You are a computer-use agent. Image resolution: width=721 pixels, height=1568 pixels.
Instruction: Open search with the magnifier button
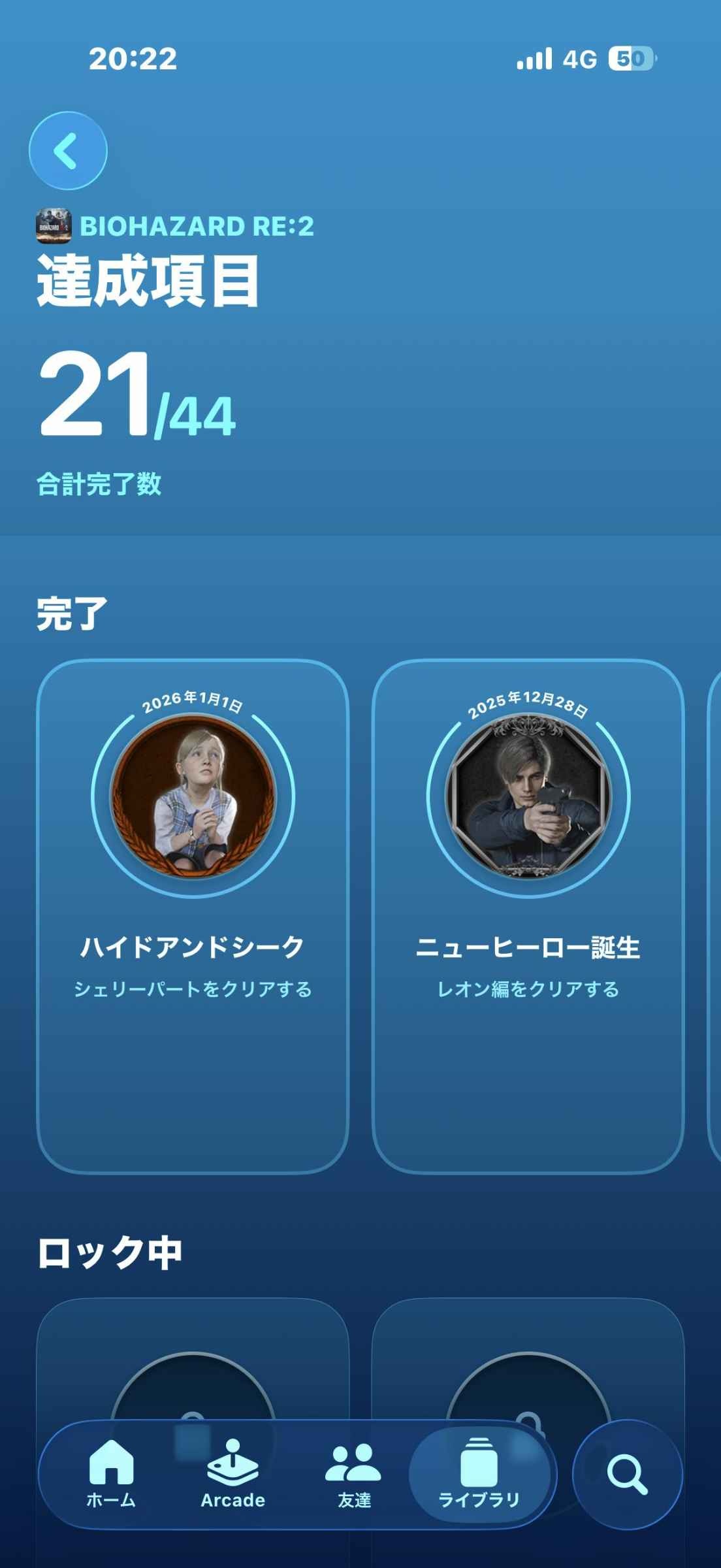click(x=627, y=1474)
